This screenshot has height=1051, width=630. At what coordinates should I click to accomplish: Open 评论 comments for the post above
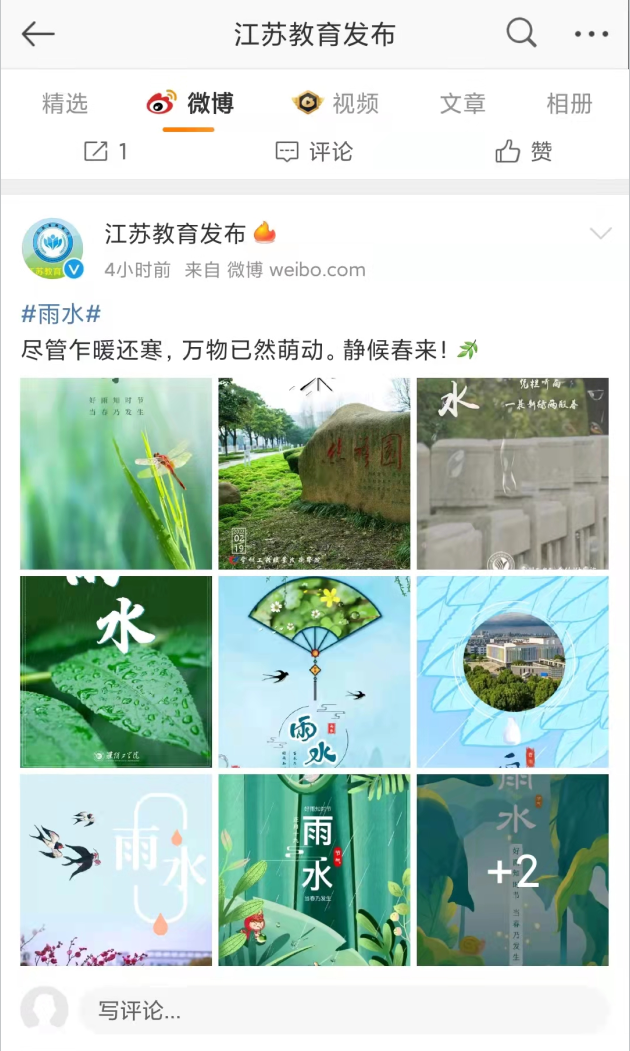point(314,152)
